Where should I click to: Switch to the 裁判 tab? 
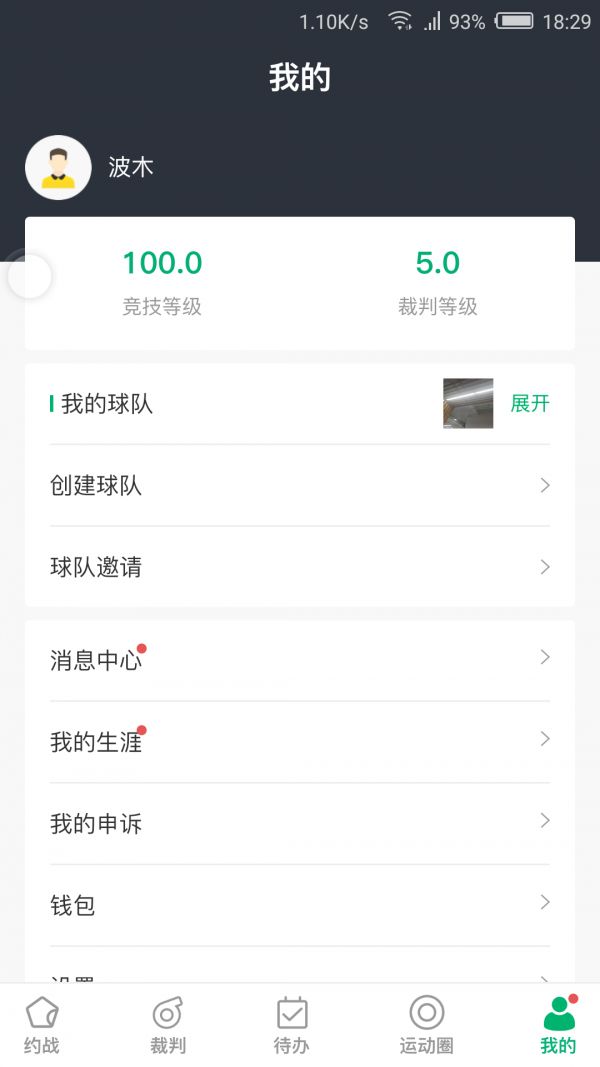(x=168, y=1026)
